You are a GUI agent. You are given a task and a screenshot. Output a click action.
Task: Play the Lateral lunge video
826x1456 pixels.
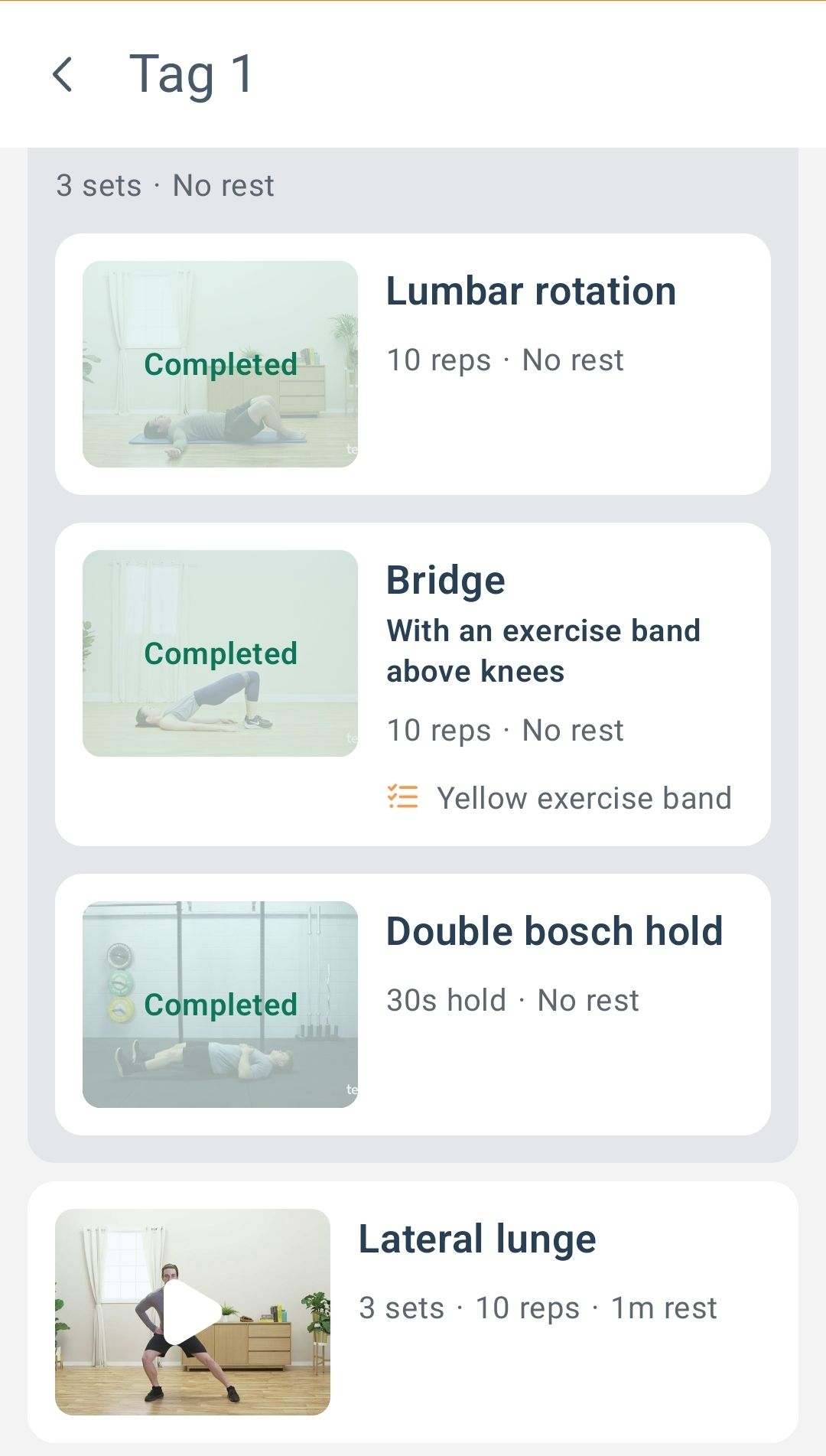(x=193, y=1312)
